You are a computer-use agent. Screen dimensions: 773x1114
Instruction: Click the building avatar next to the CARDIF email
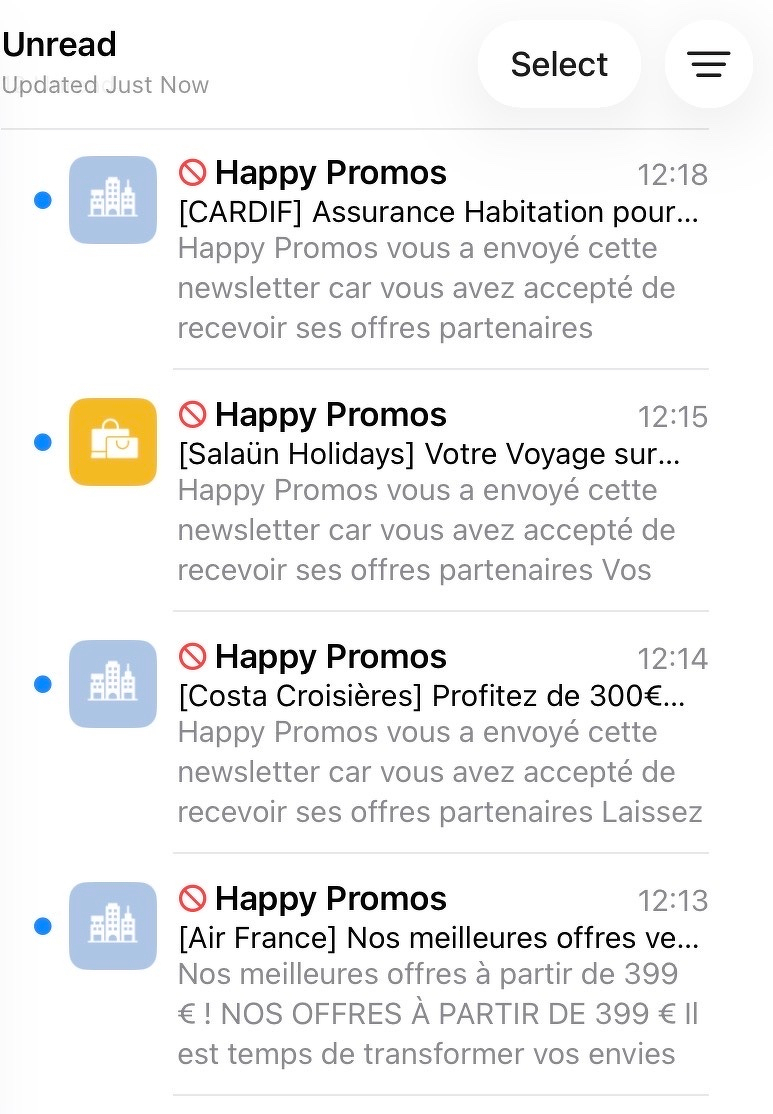pos(112,199)
